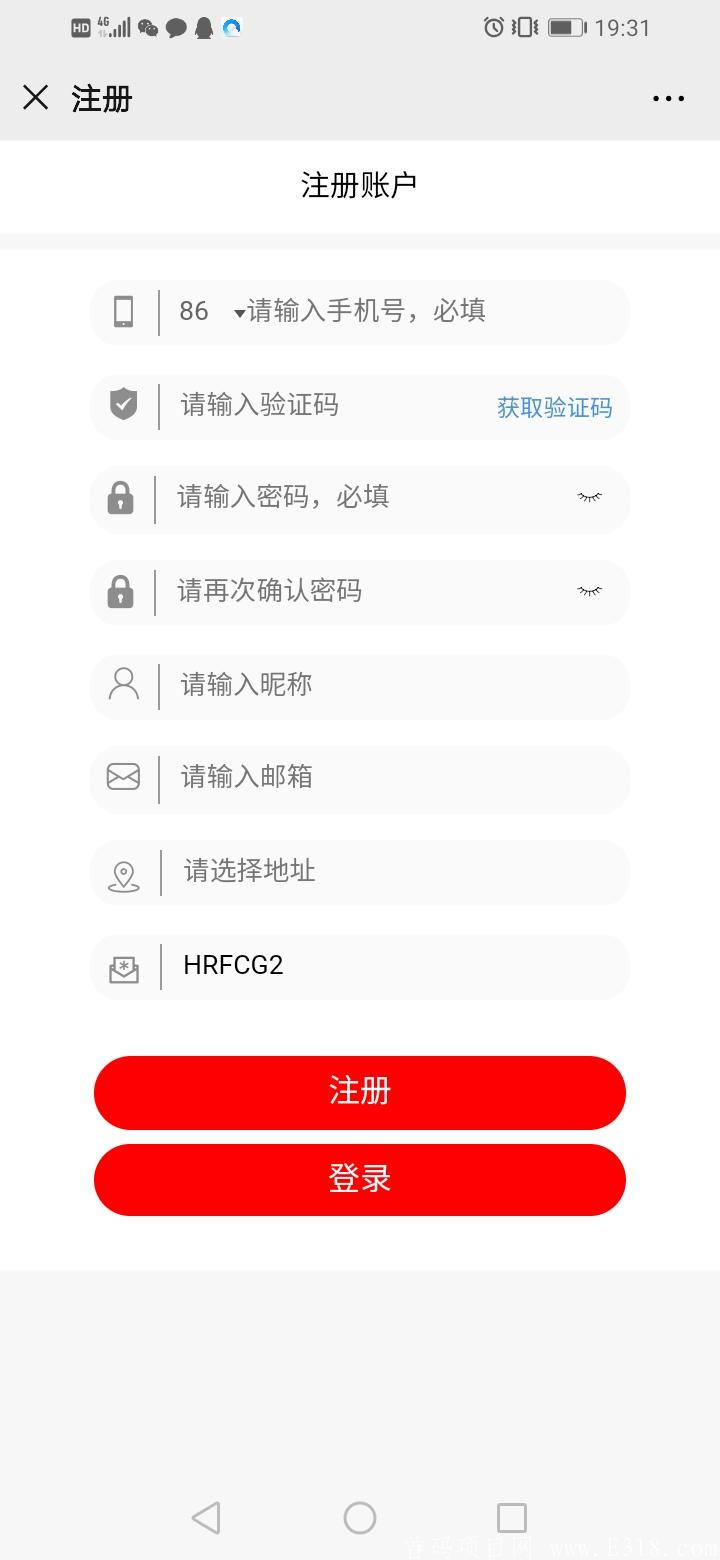Close the 注册 page with the X
The height and width of the screenshot is (1560, 720).
click(36, 97)
